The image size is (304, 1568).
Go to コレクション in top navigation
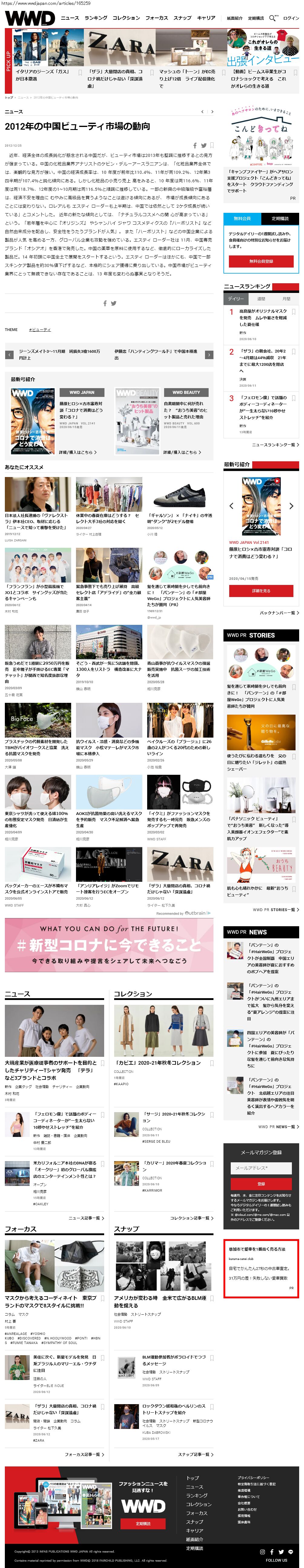click(126, 18)
